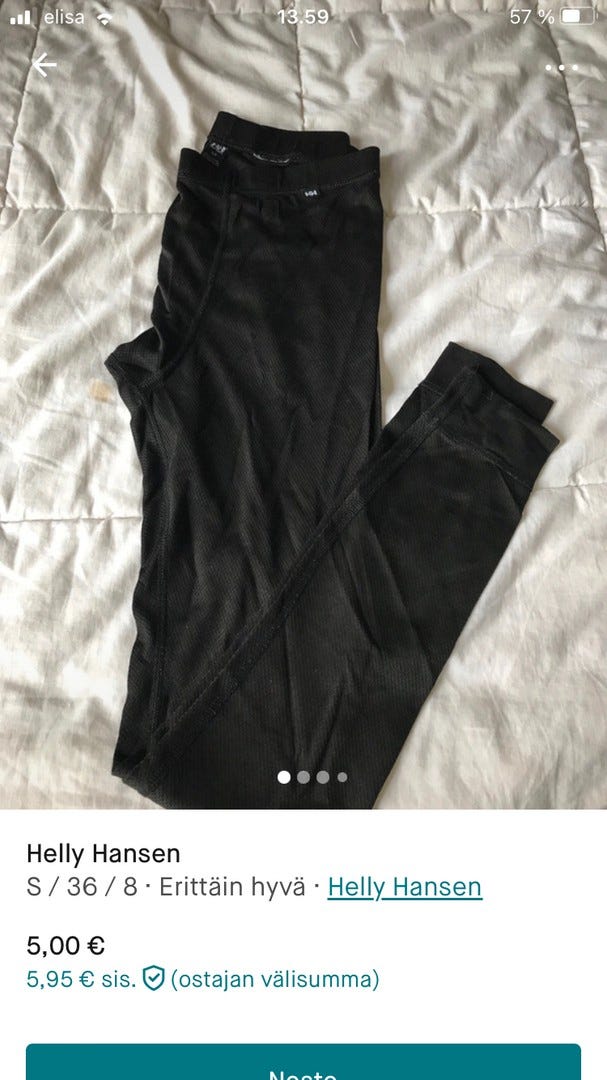Screen dimensions: 607x1080
Task: Go back using the arrow icon
Action: coord(44,66)
